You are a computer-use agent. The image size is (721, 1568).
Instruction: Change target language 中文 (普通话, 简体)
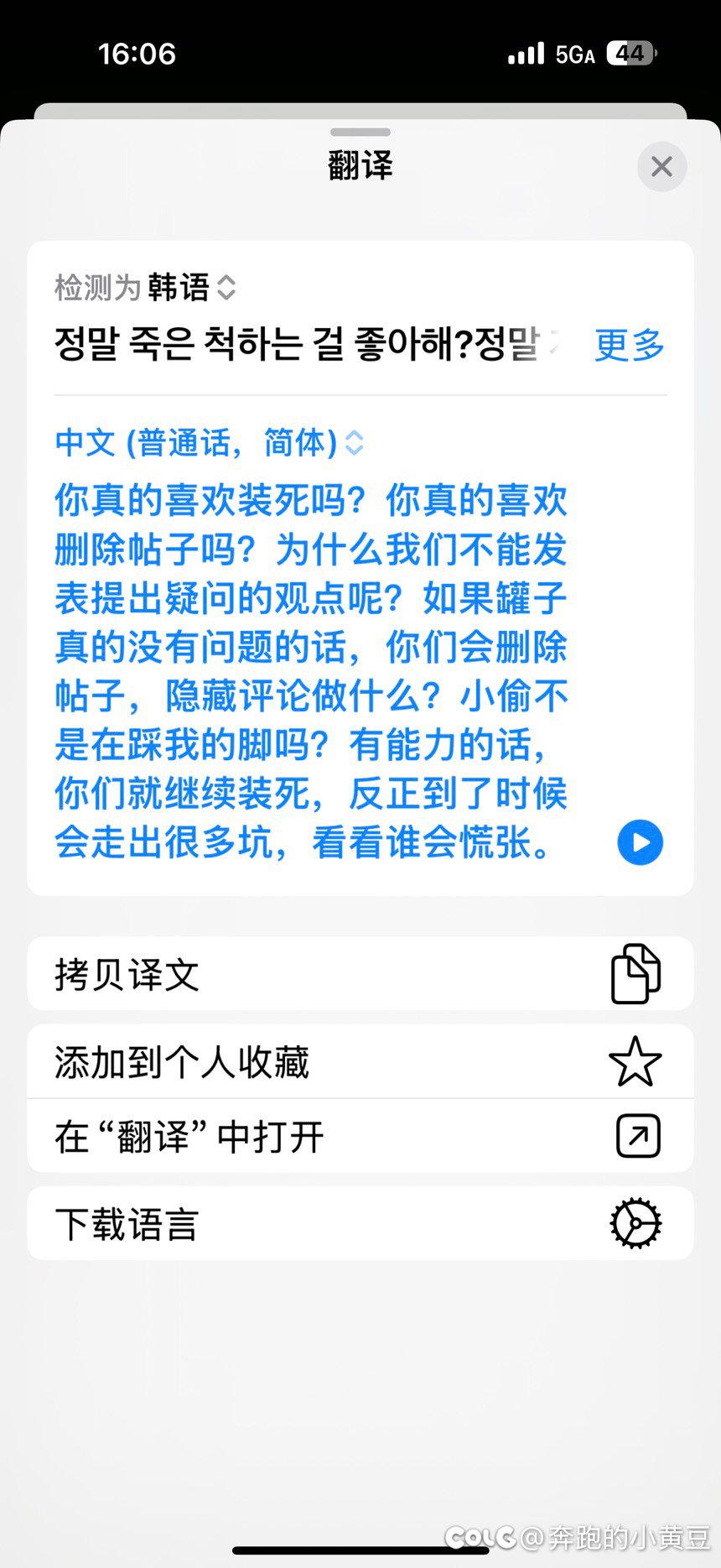[210, 442]
